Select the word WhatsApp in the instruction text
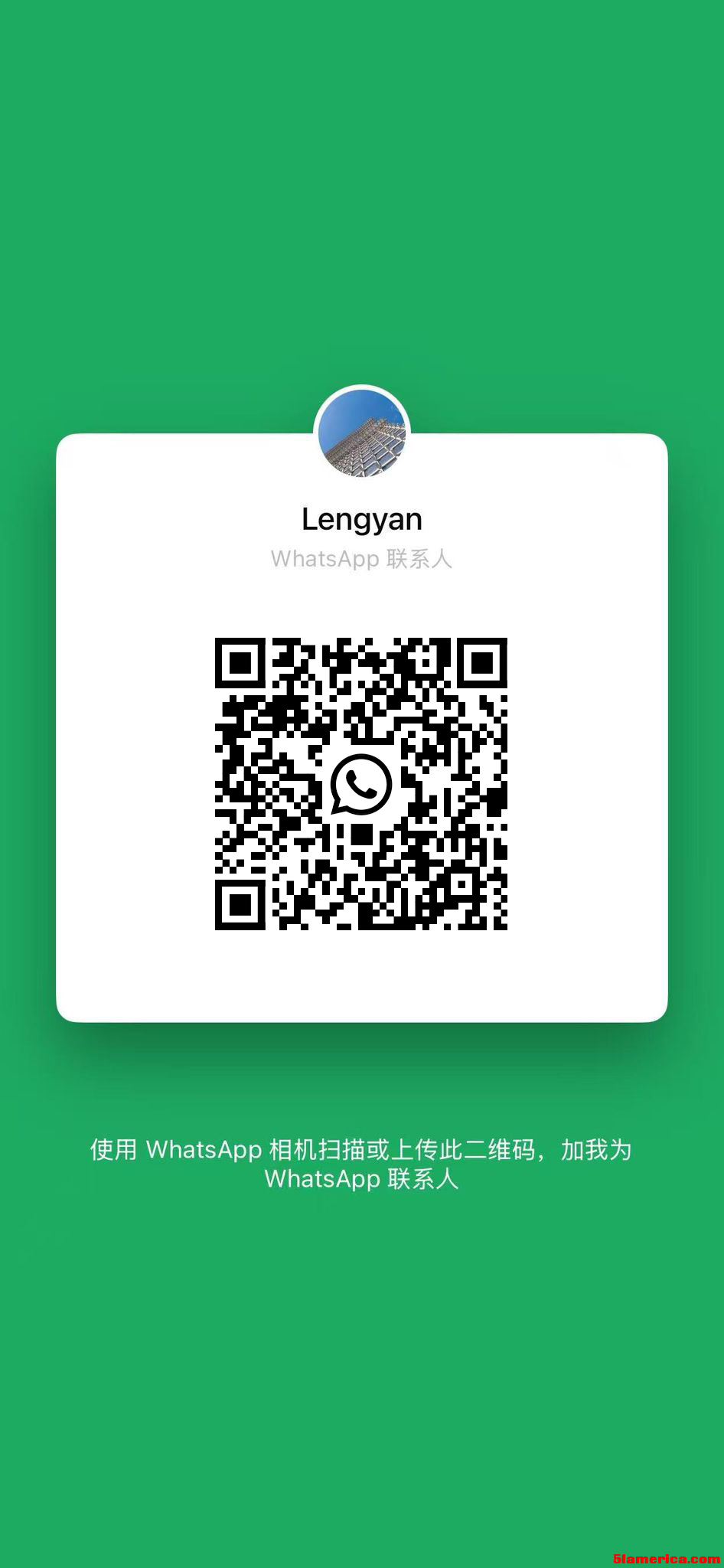Image resolution: width=724 pixels, height=1568 pixels. [x=205, y=1150]
